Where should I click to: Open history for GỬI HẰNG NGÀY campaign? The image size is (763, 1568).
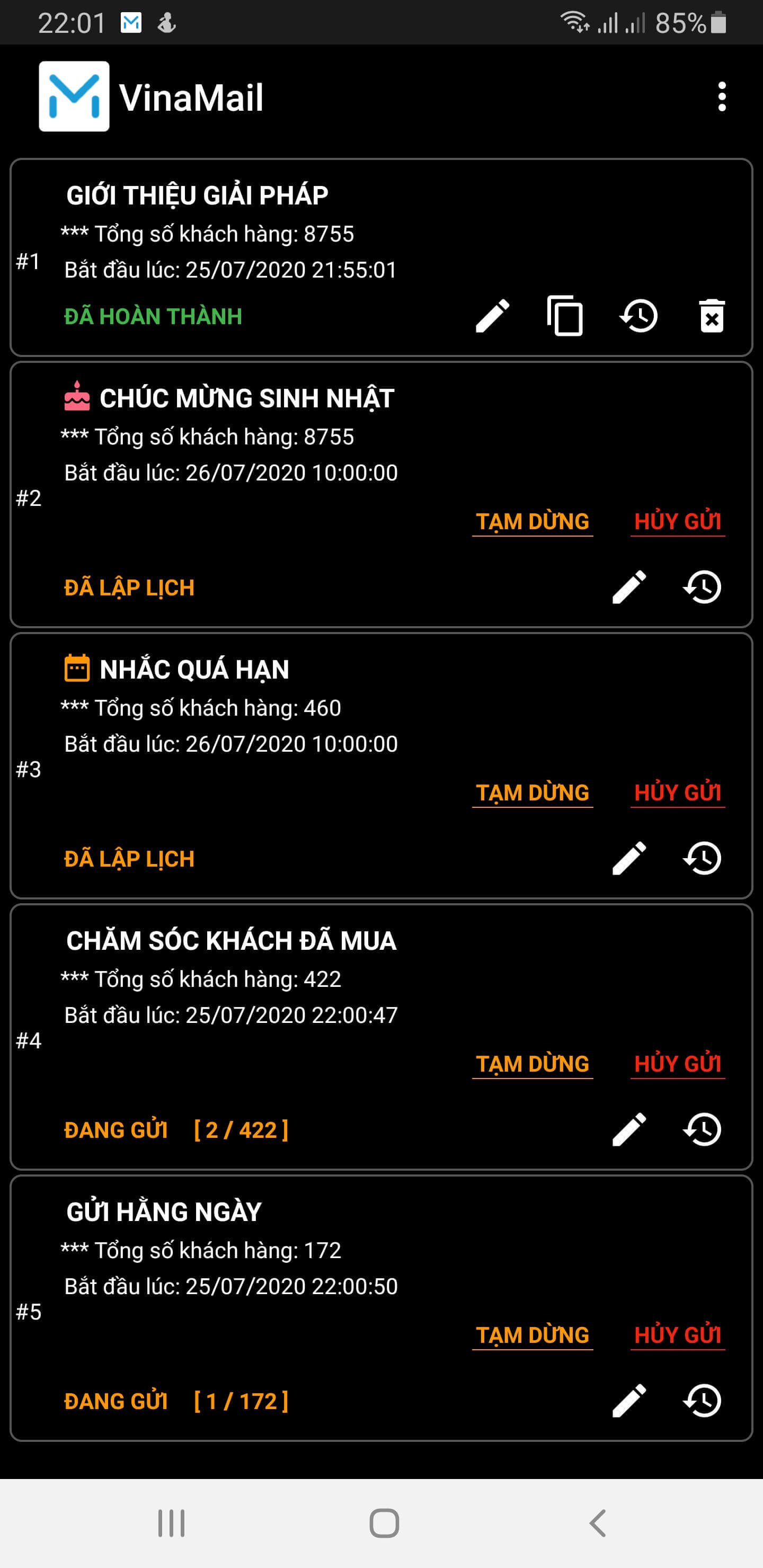pyautogui.click(x=703, y=1401)
